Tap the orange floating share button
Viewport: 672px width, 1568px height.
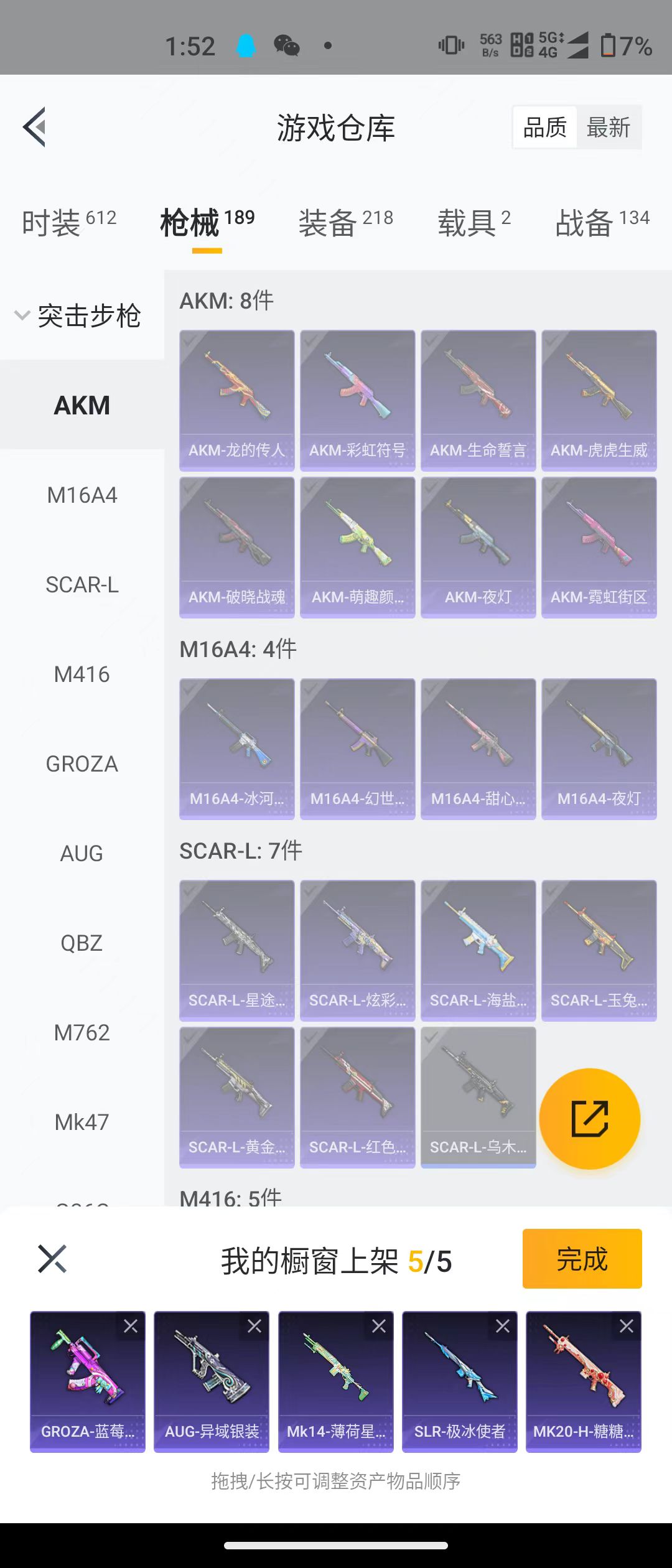[x=589, y=1118]
